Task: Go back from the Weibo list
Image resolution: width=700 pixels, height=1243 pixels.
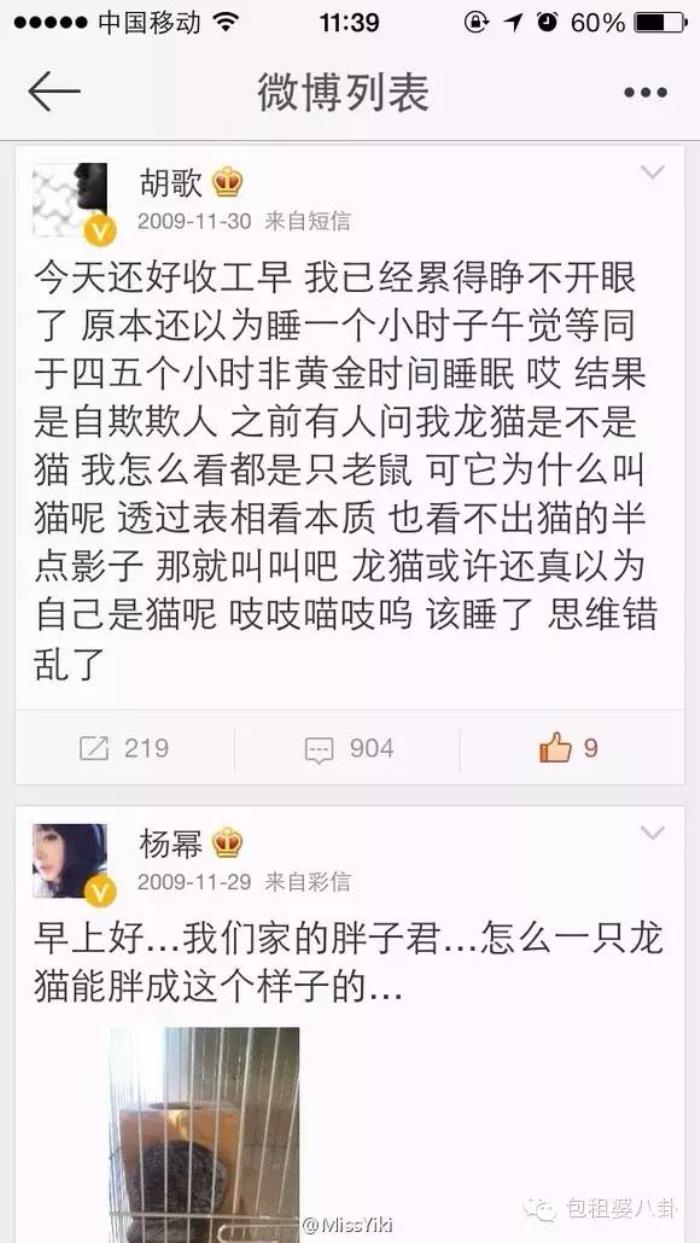Action: pyautogui.click(x=53, y=92)
